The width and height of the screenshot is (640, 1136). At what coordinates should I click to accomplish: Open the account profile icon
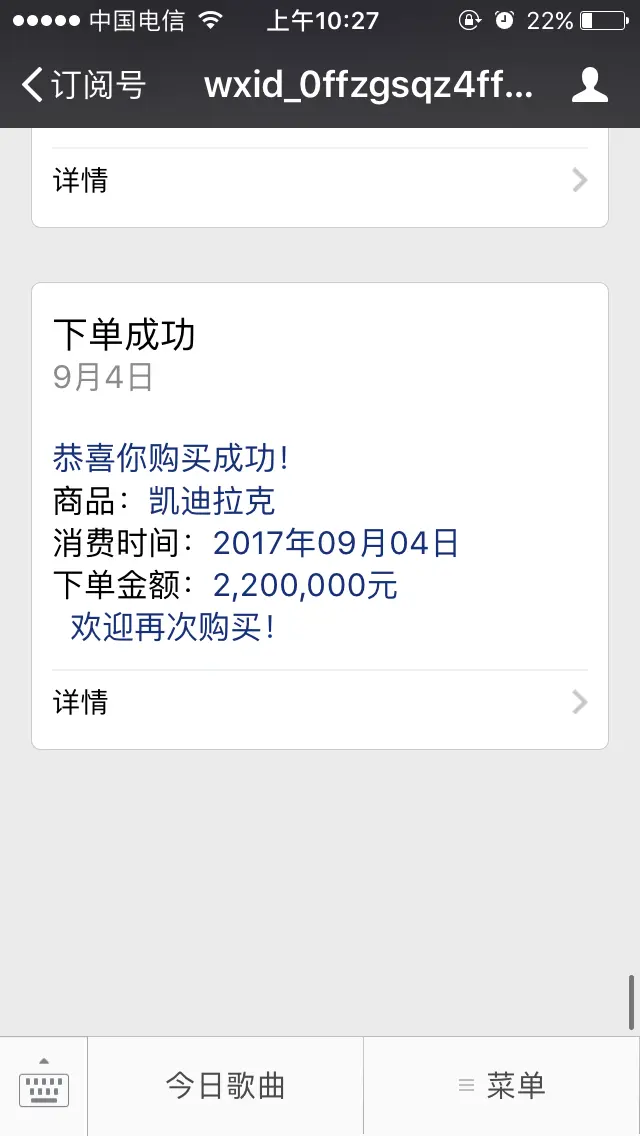coord(590,85)
